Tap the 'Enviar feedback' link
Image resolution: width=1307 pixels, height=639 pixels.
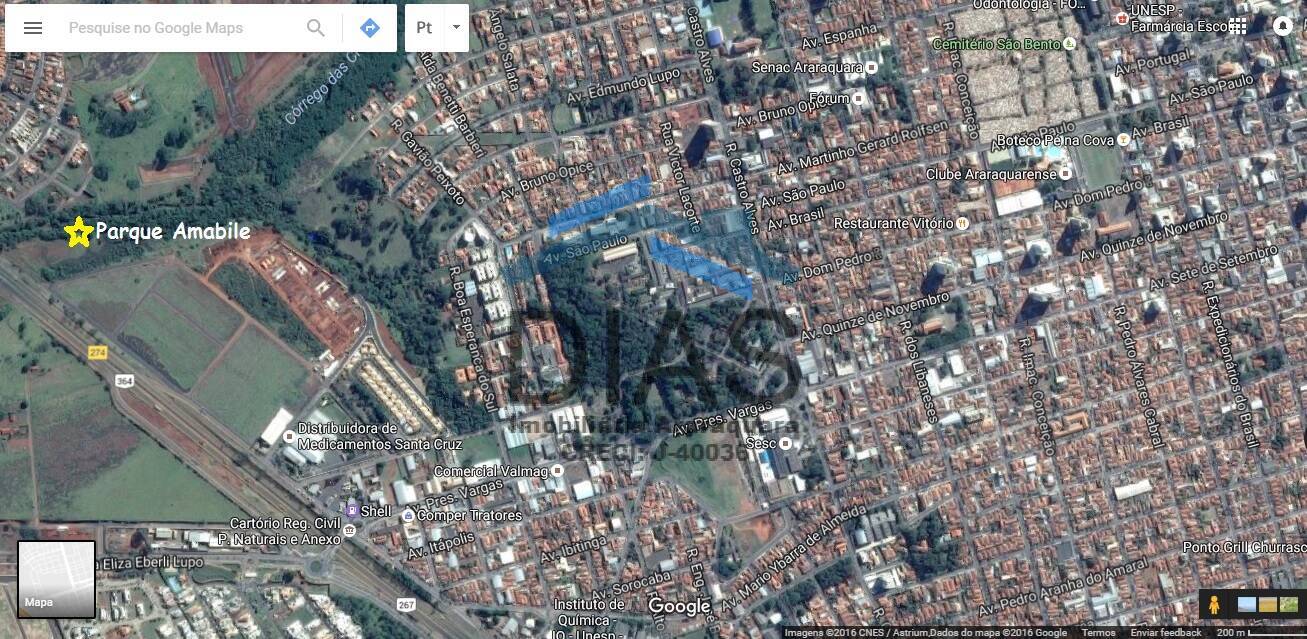(x=1166, y=633)
